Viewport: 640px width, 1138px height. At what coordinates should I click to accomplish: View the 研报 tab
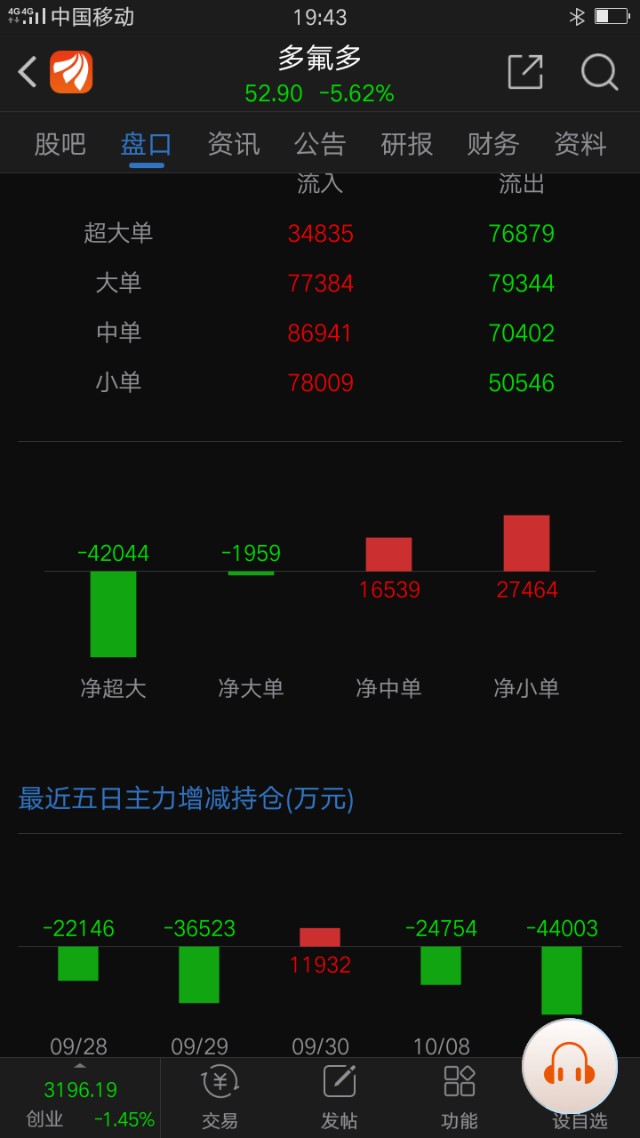pos(406,144)
